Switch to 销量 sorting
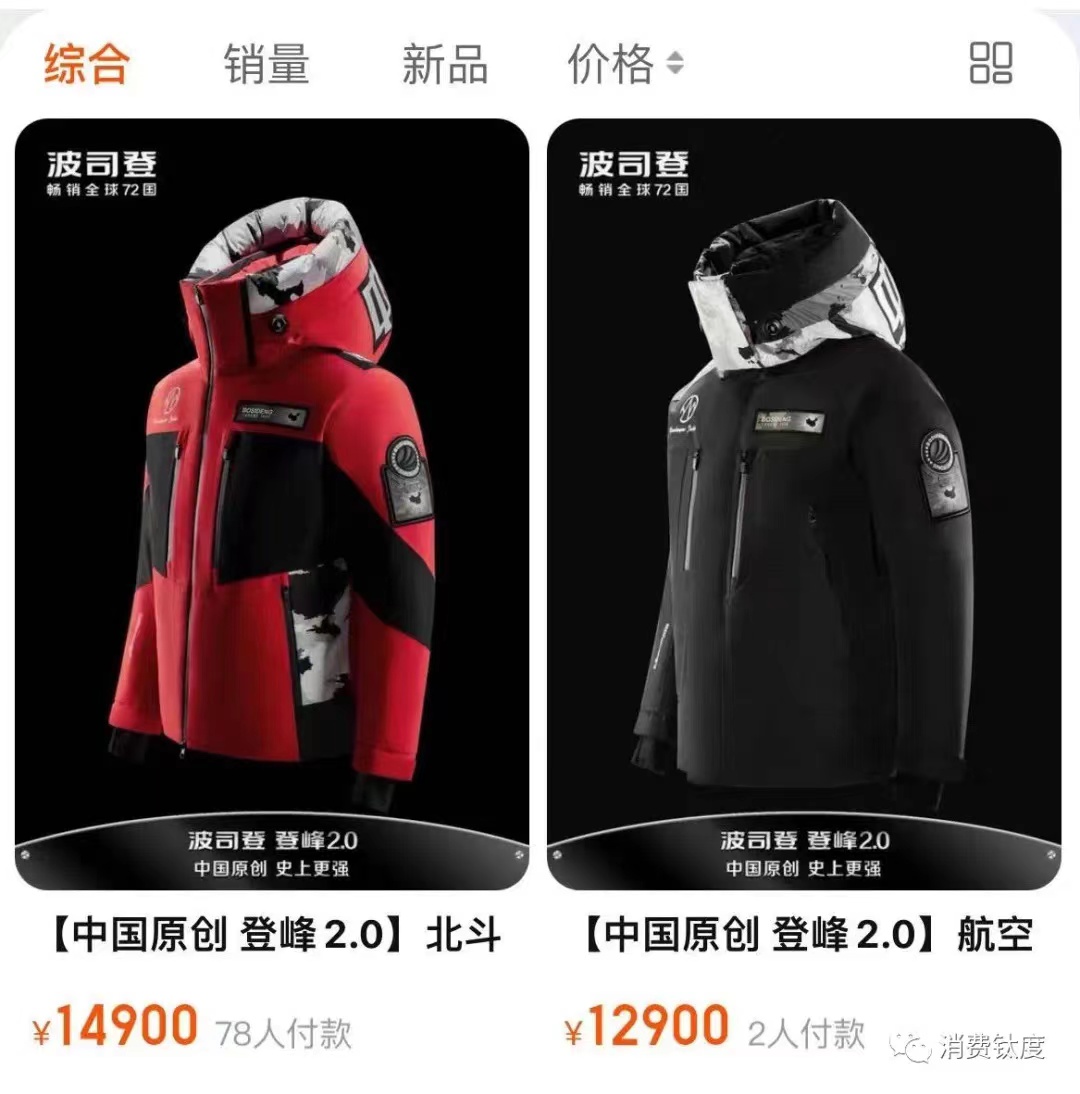Viewport: 1080px width, 1094px height. (266, 63)
